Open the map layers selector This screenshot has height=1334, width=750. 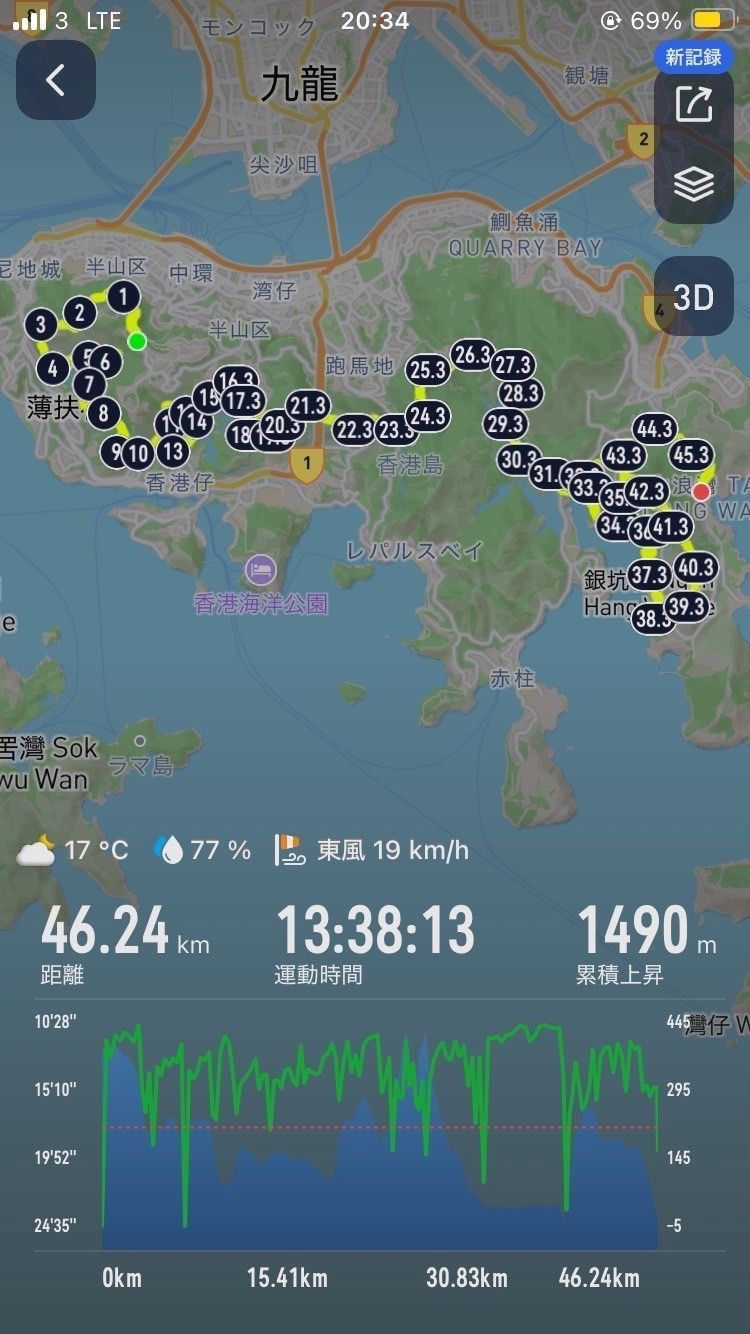[x=693, y=184]
